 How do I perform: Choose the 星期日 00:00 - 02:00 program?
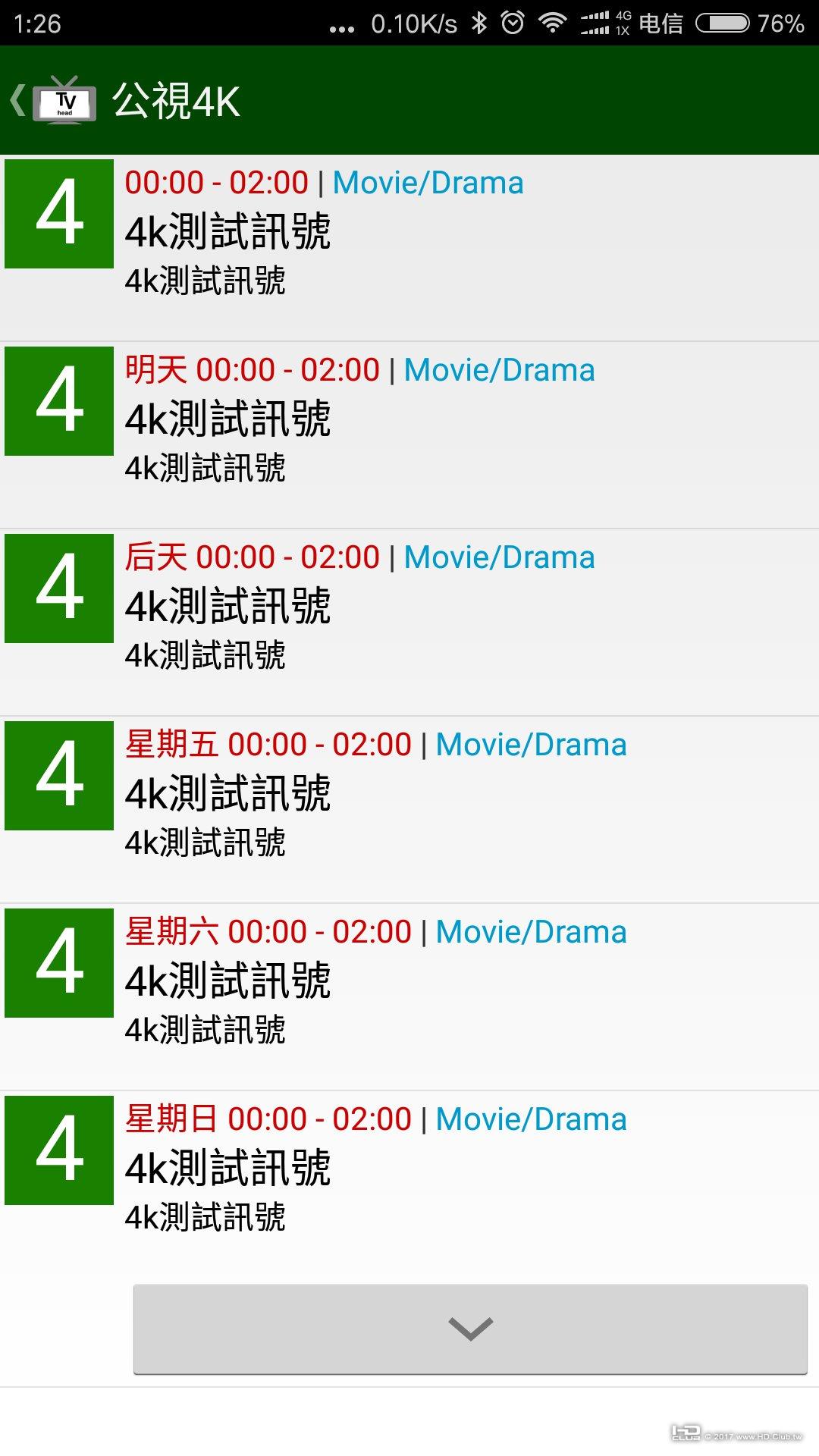pos(409,1168)
